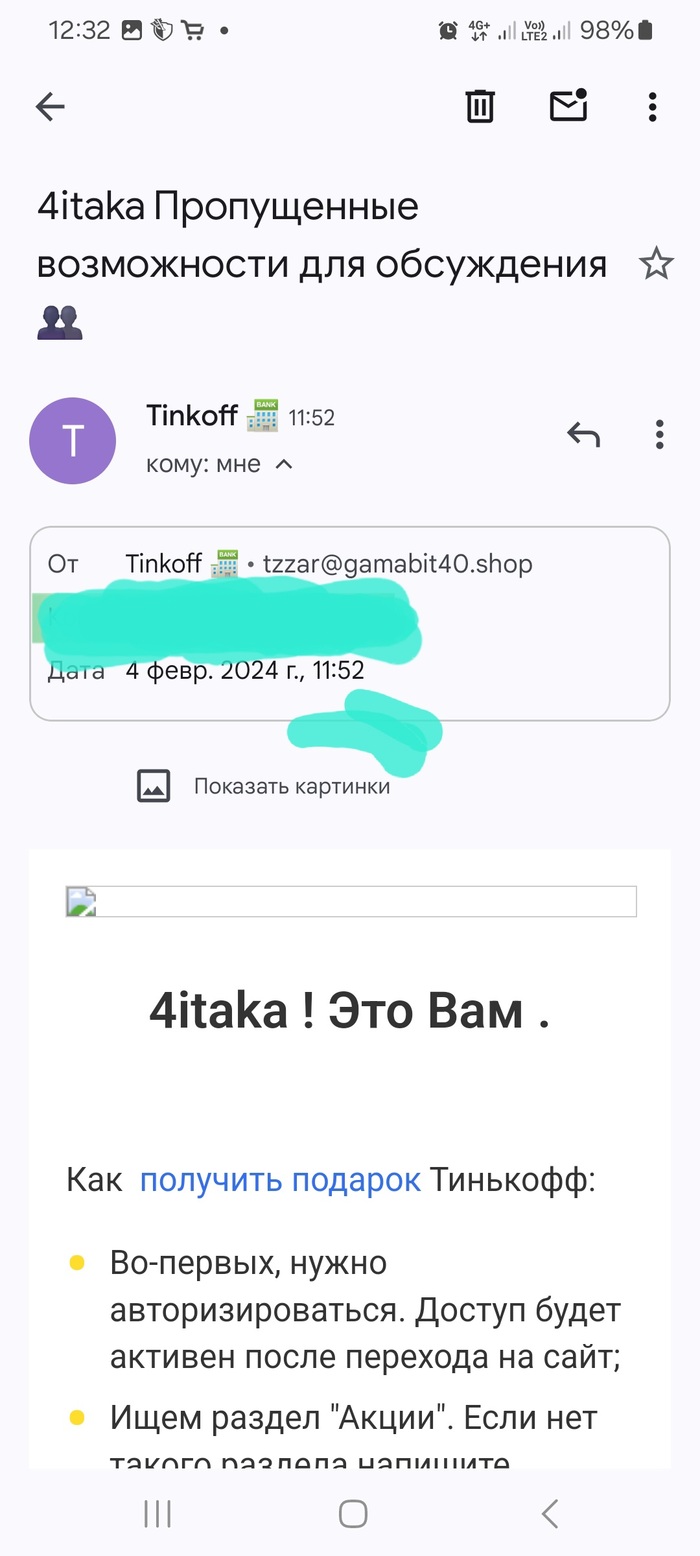Image resolution: width=700 pixels, height=1556 pixels.
Task: Go back to the inbox
Action: (50, 107)
